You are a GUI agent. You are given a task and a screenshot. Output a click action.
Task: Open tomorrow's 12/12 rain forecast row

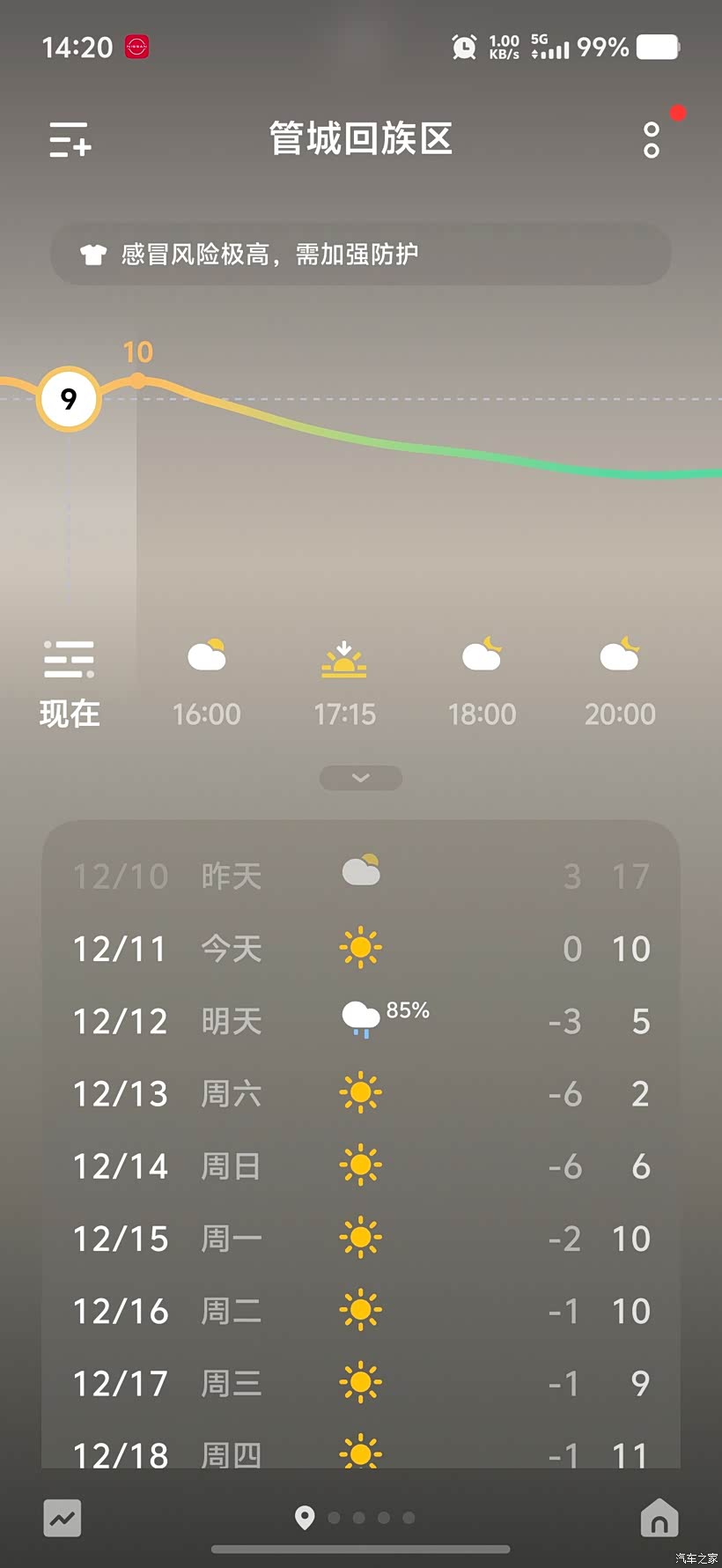pyautogui.click(x=361, y=1021)
